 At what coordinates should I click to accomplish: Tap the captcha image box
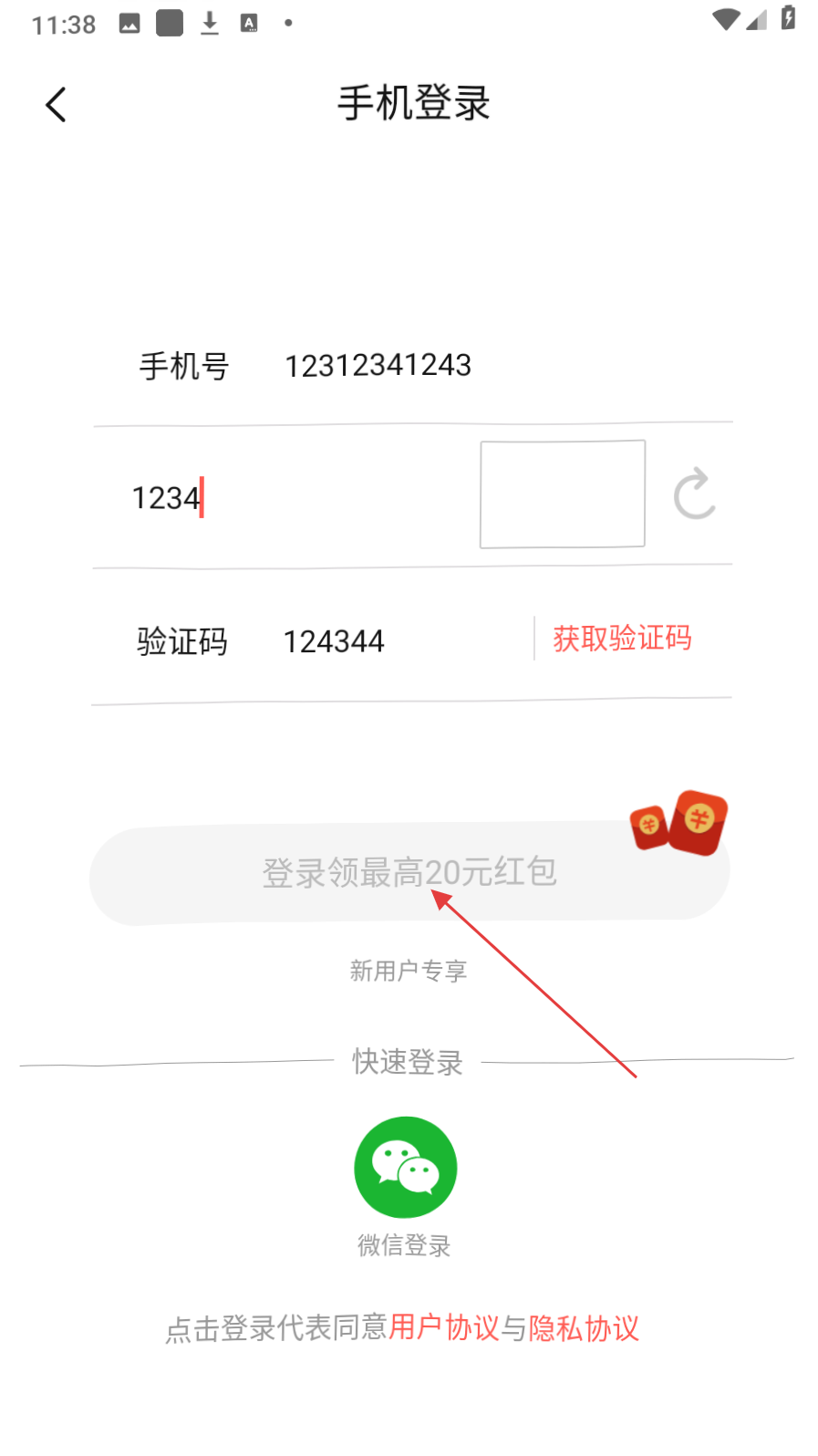[562, 494]
